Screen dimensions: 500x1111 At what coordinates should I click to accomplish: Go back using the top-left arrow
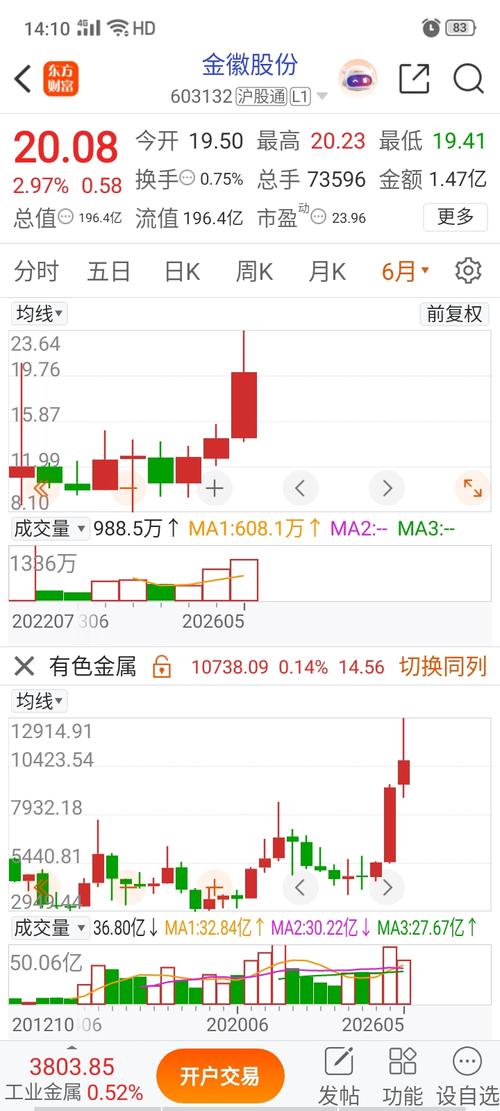click(23, 79)
